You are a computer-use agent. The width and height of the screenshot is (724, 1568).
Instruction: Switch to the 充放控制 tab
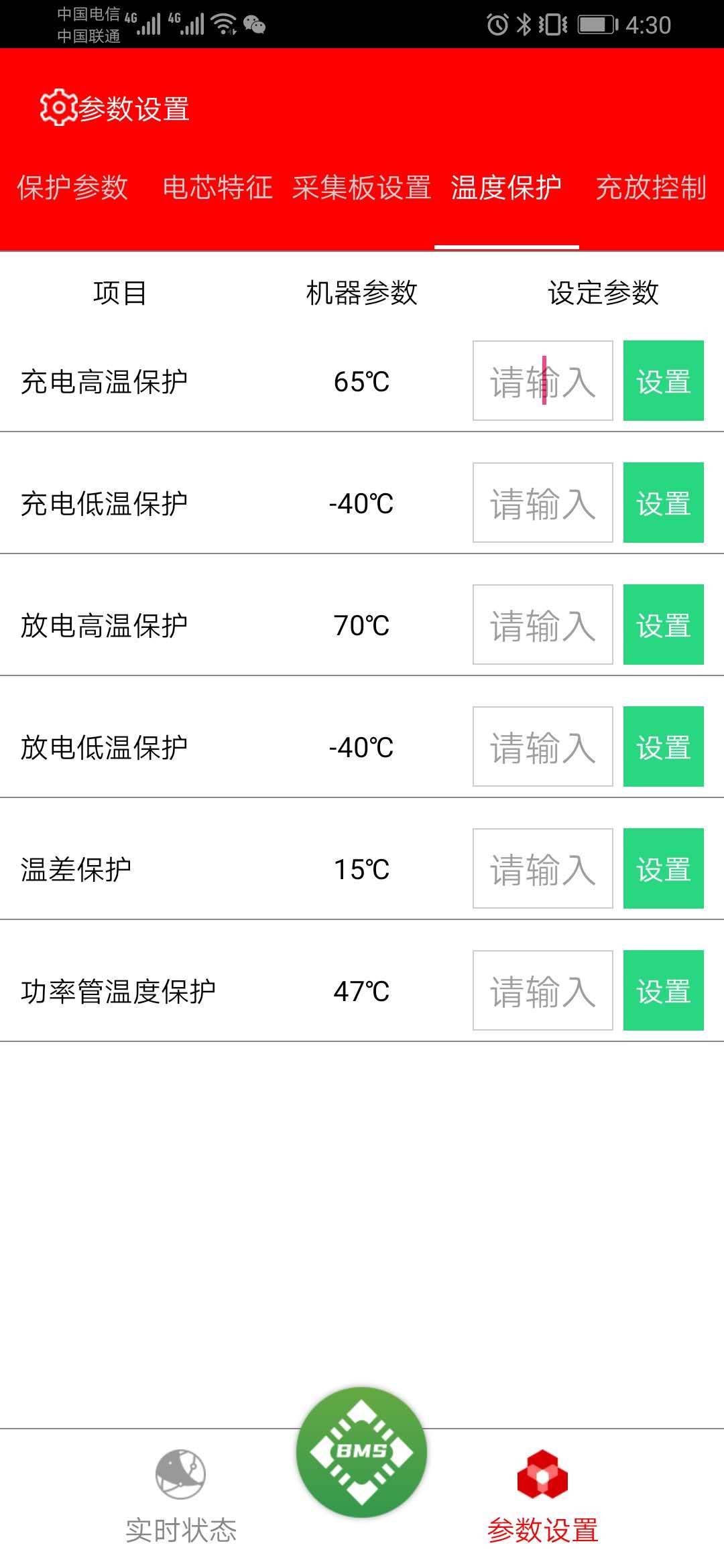click(x=651, y=188)
